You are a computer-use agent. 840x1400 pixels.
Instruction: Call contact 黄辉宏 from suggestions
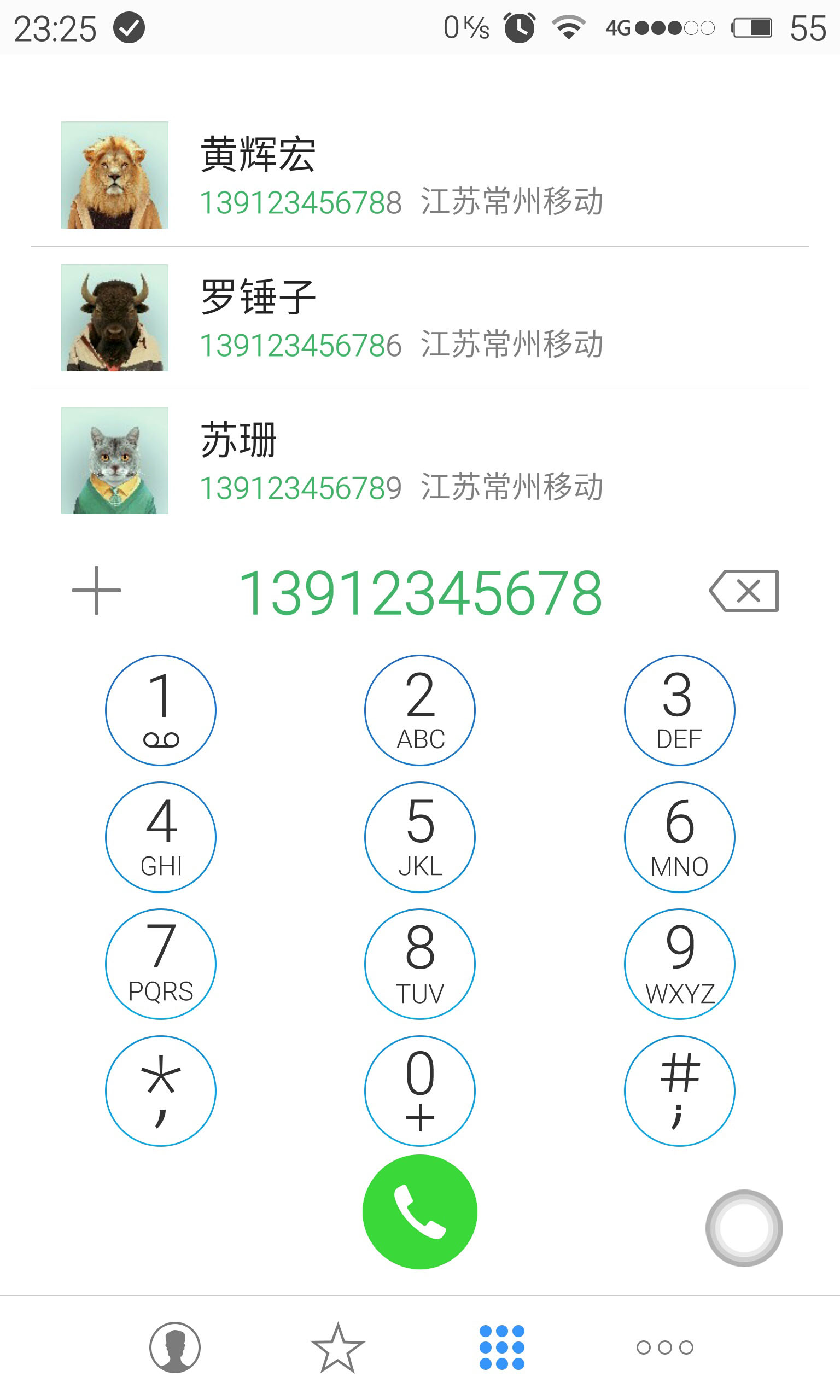tap(420, 175)
